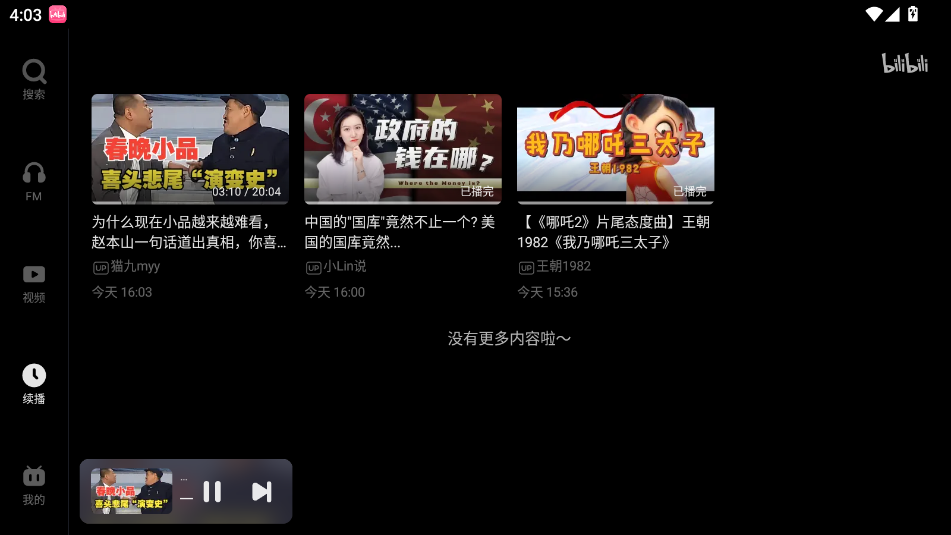The image size is (951, 535).
Task: Go to the 视频 tab
Action: [34, 283]
